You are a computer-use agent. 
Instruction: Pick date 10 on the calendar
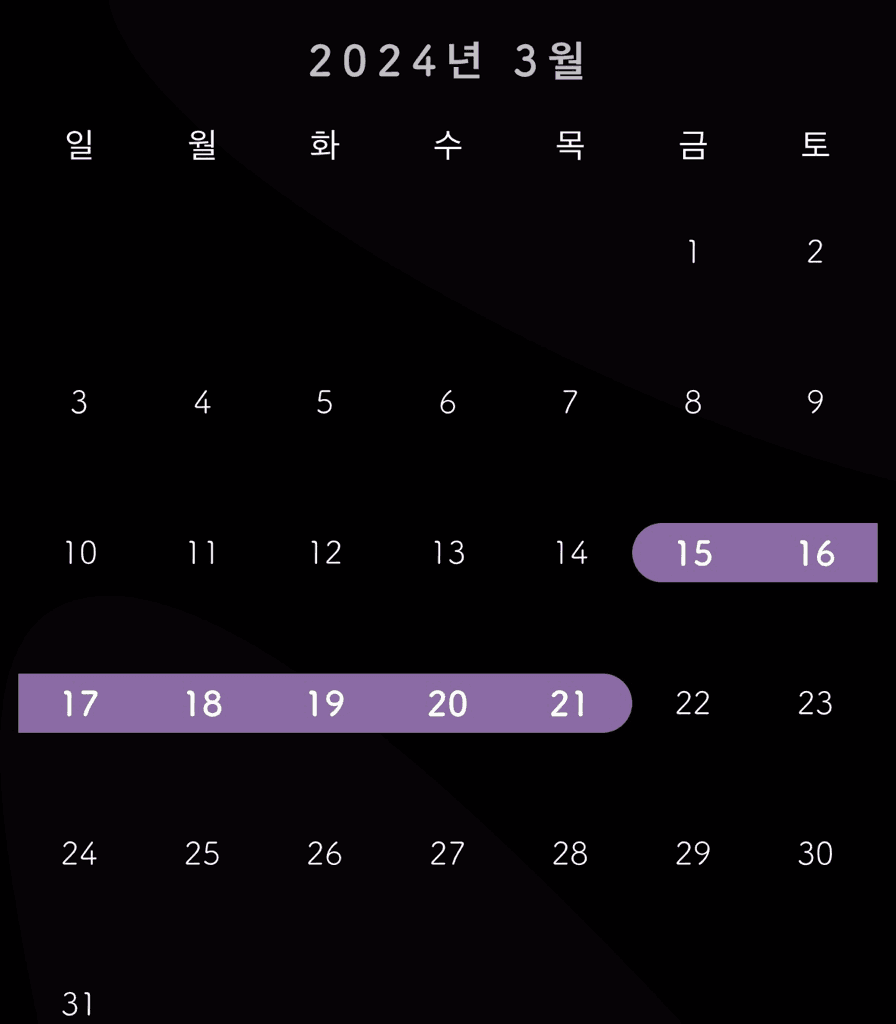(80, 553)
